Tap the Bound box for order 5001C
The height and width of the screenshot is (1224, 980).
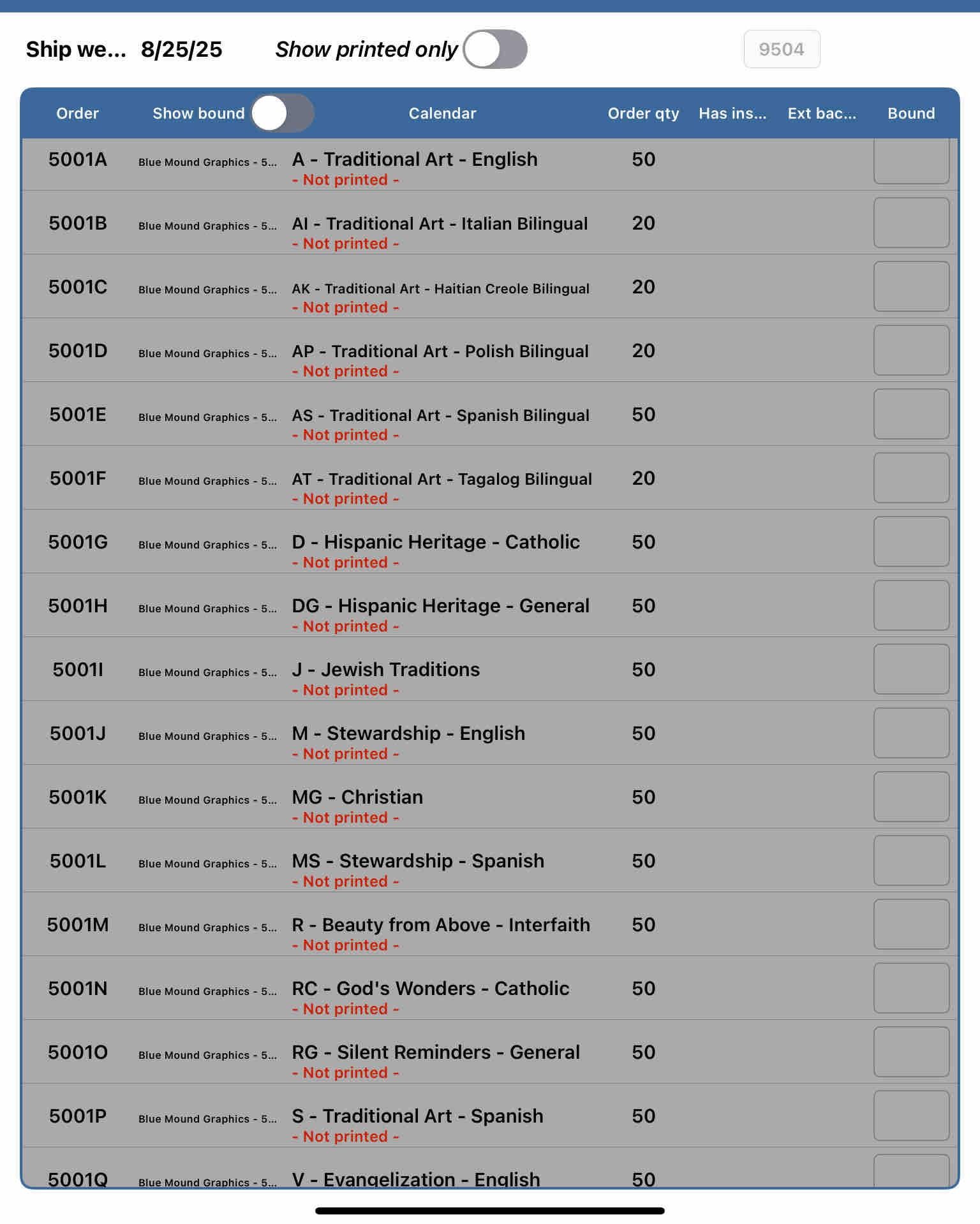coord(910,286)
